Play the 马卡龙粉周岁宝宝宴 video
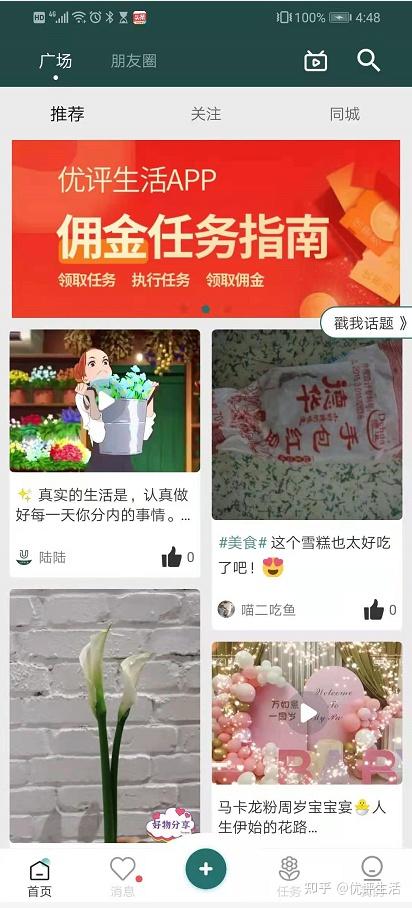This screenshot has height=908, width=412. tap(307, 713)
